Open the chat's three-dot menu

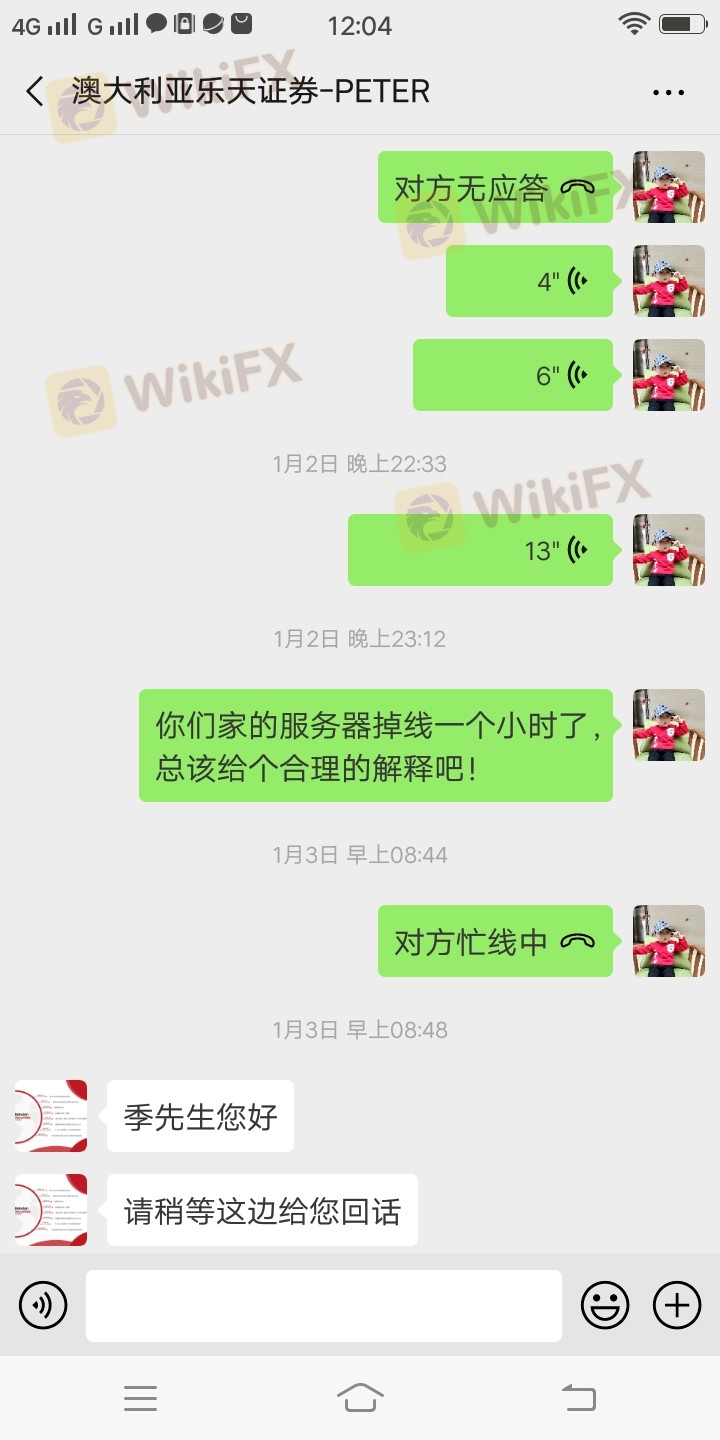click(668, 92)
